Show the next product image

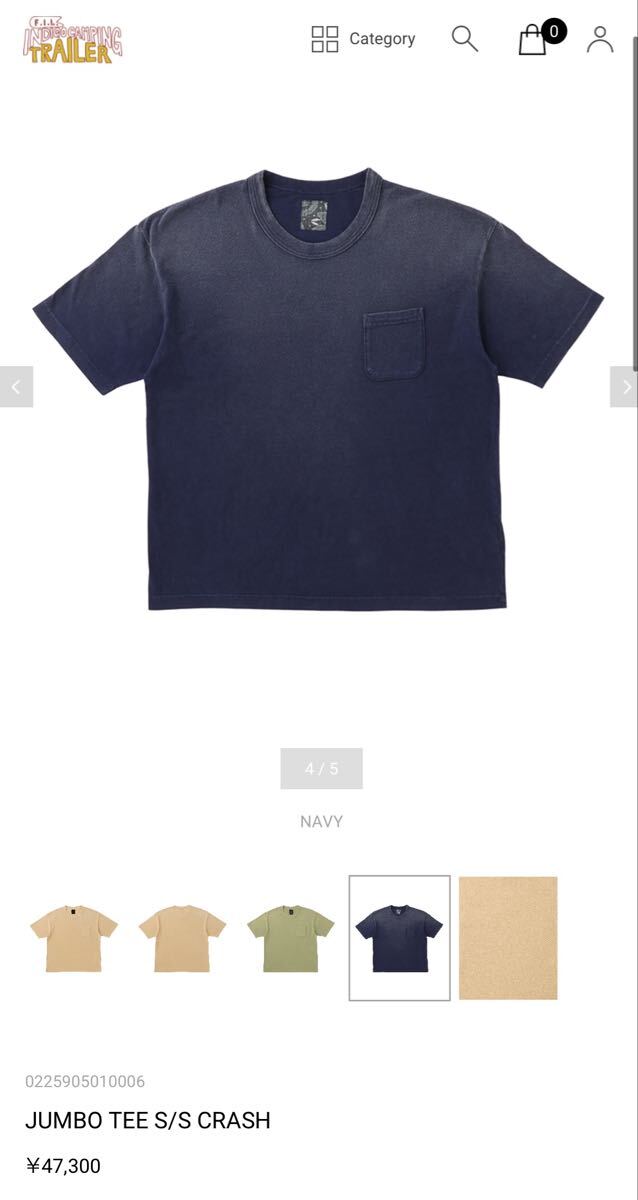[x=624, y=387]
